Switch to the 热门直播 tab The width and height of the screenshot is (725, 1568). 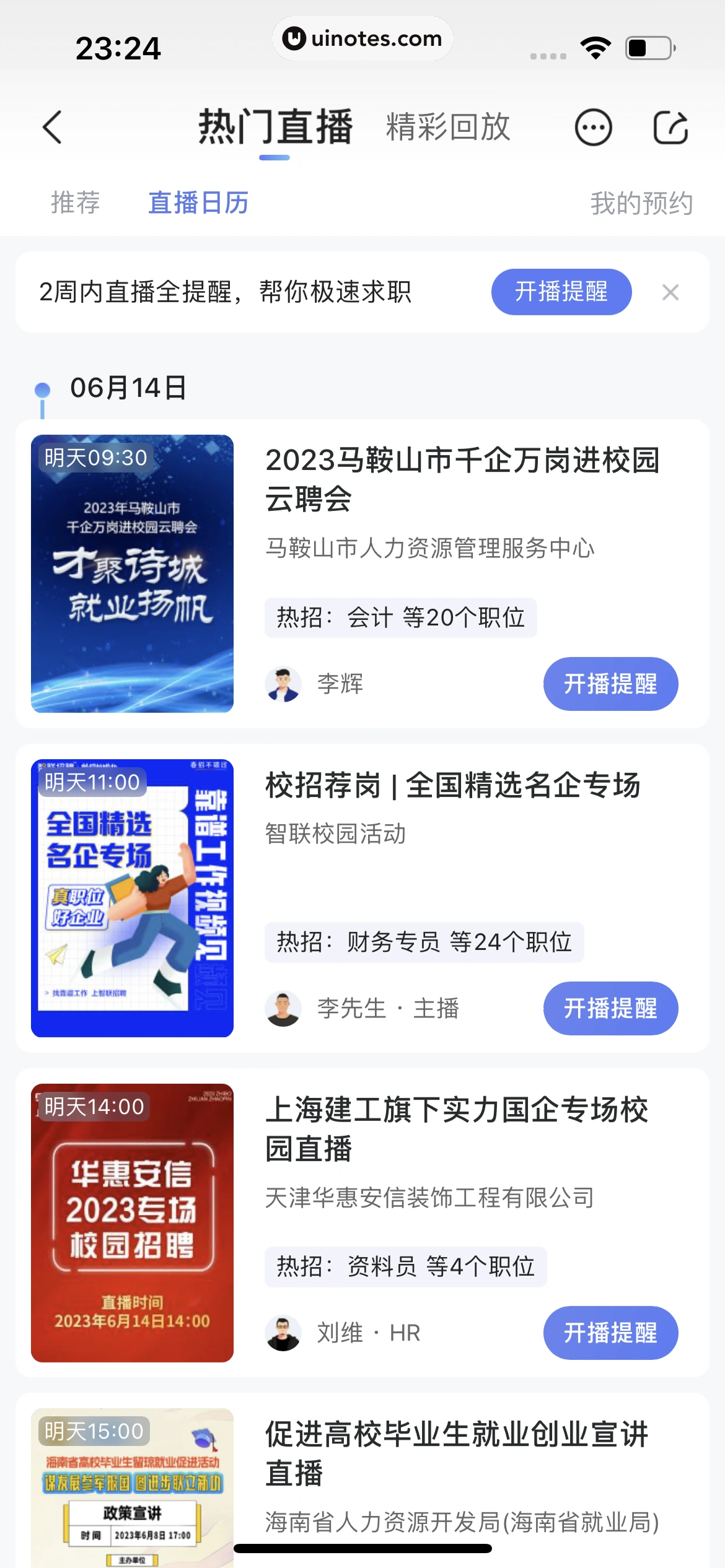pos(275,128)
